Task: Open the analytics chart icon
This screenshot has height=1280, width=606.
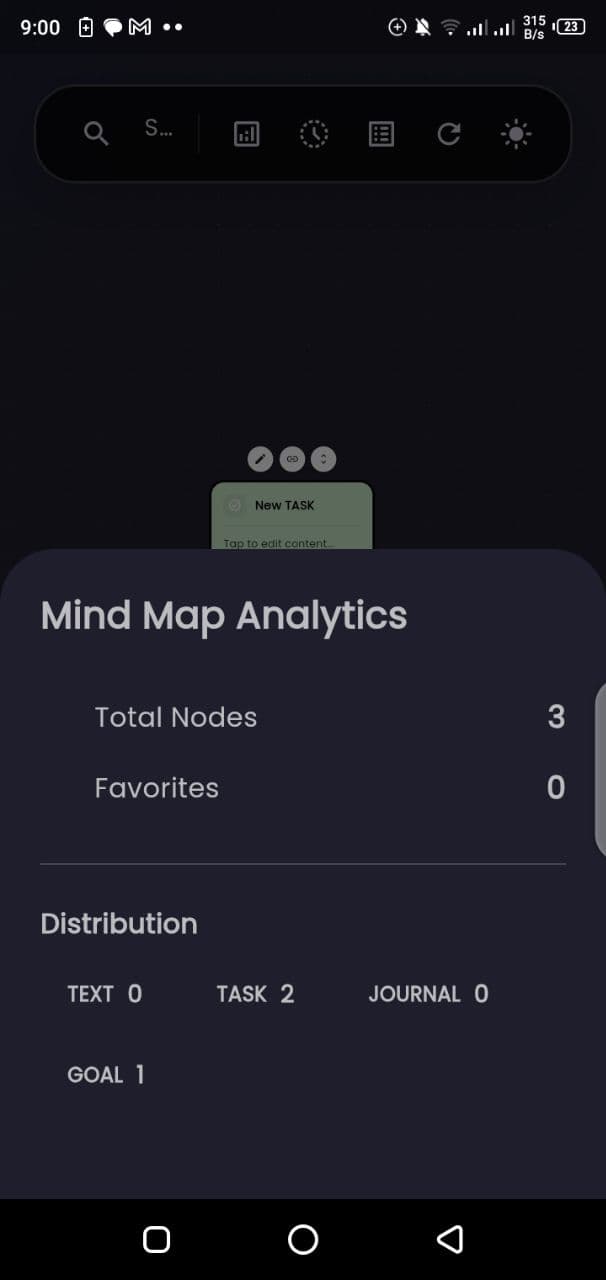Action: (247, 134)
